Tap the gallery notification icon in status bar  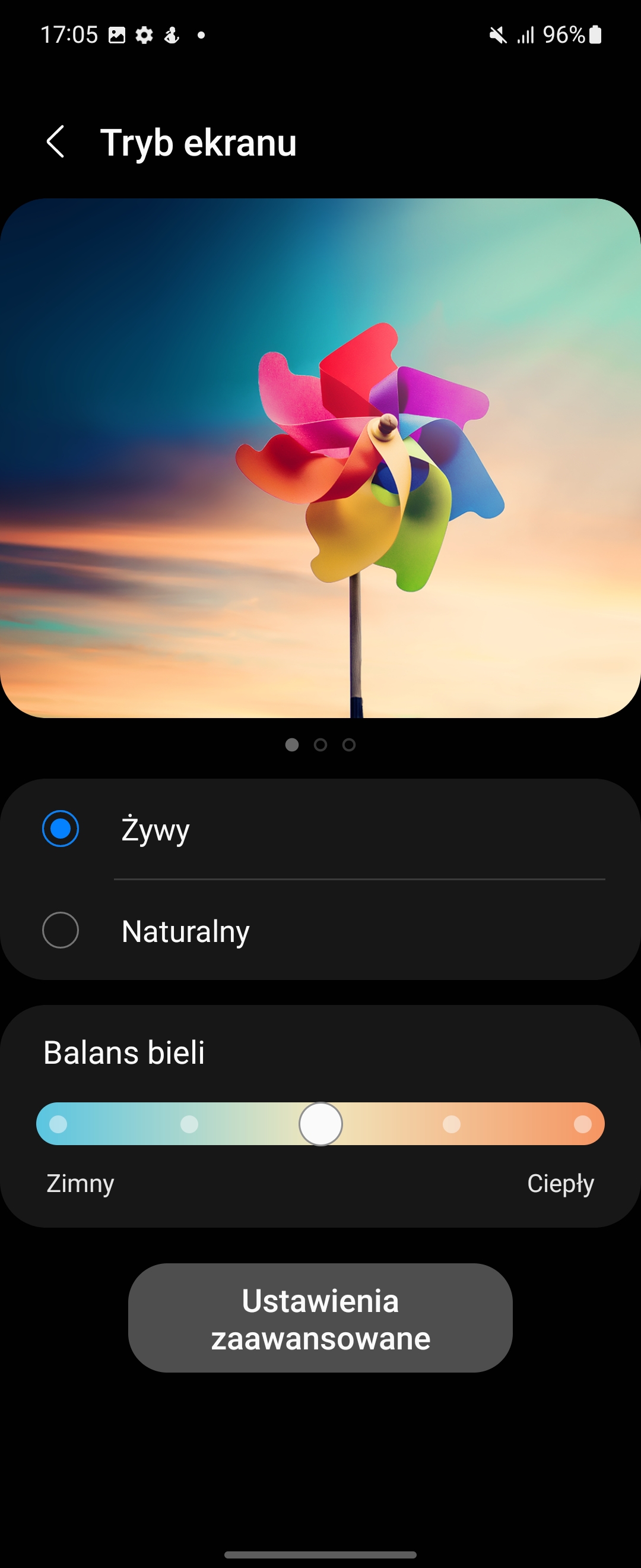[x=118, y=34]
